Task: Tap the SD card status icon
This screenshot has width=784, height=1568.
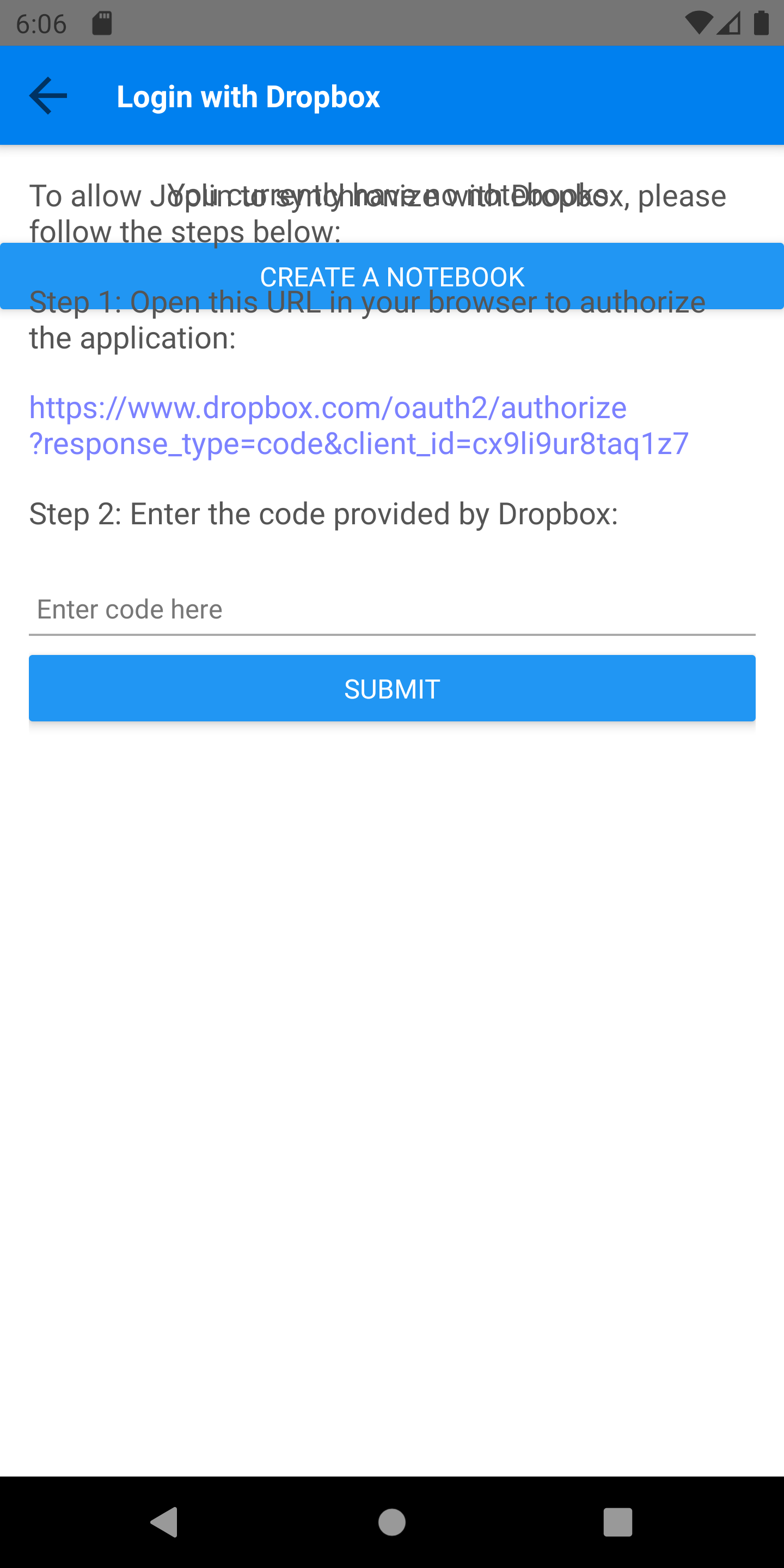Action: [101, 23]
